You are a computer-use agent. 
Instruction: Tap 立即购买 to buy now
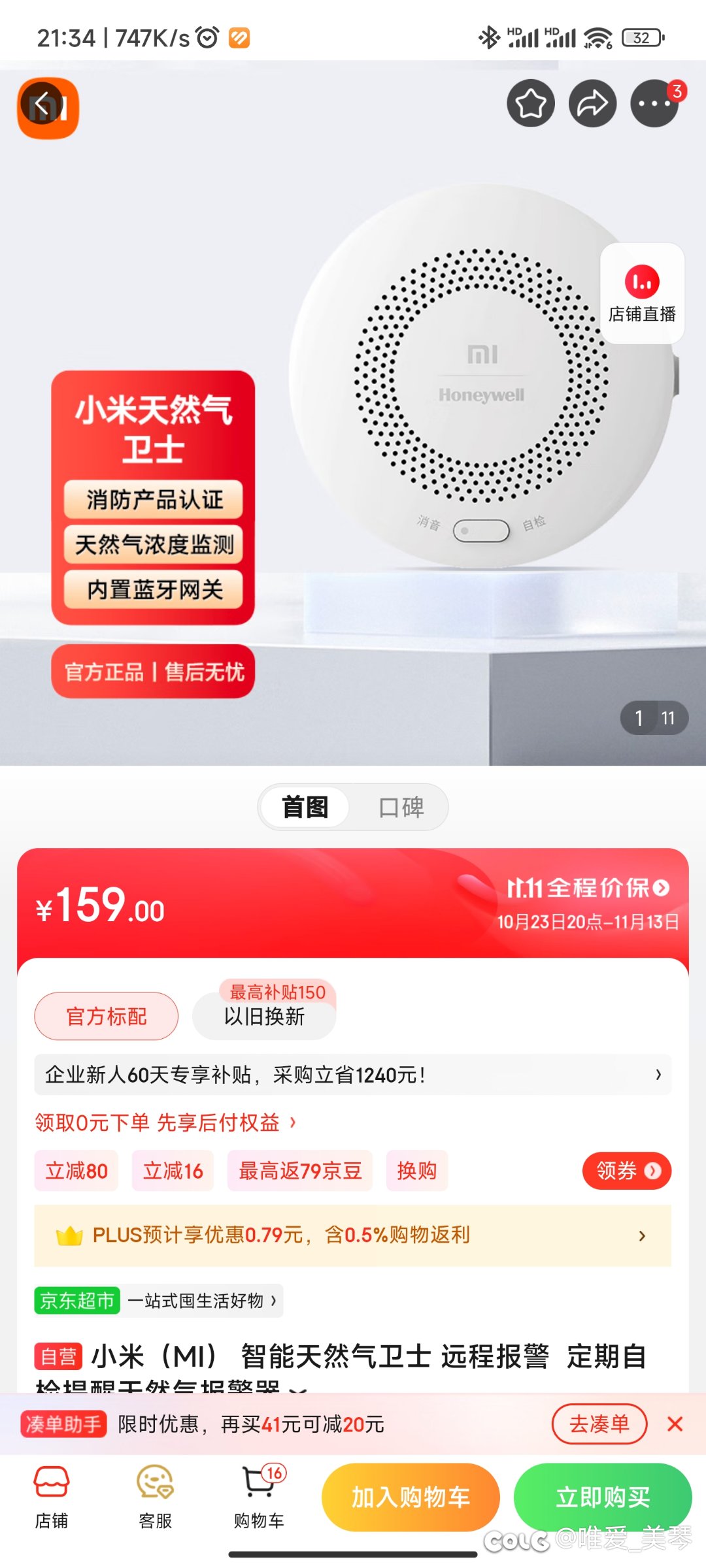[x=603, y=1497]
